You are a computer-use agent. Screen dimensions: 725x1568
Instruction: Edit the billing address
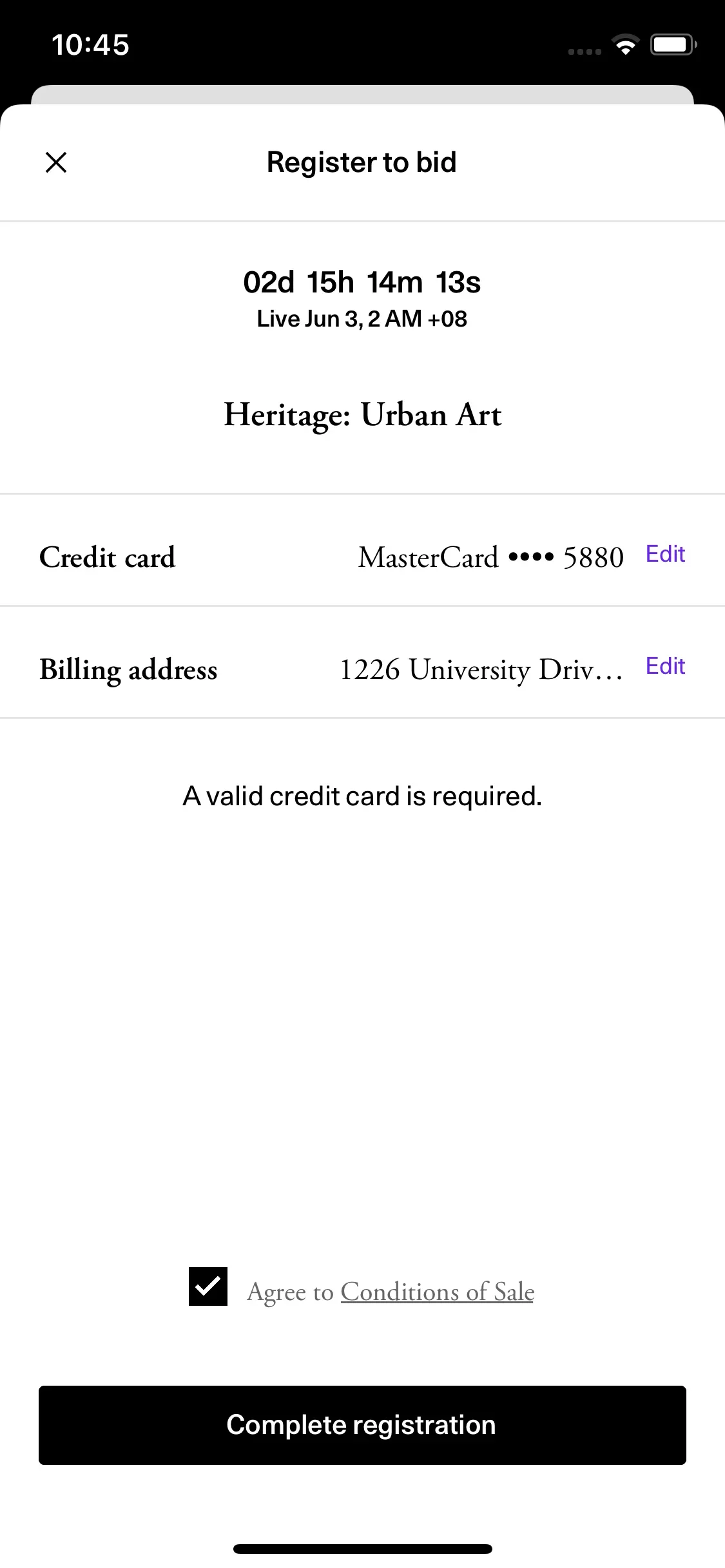click(665, 666)
